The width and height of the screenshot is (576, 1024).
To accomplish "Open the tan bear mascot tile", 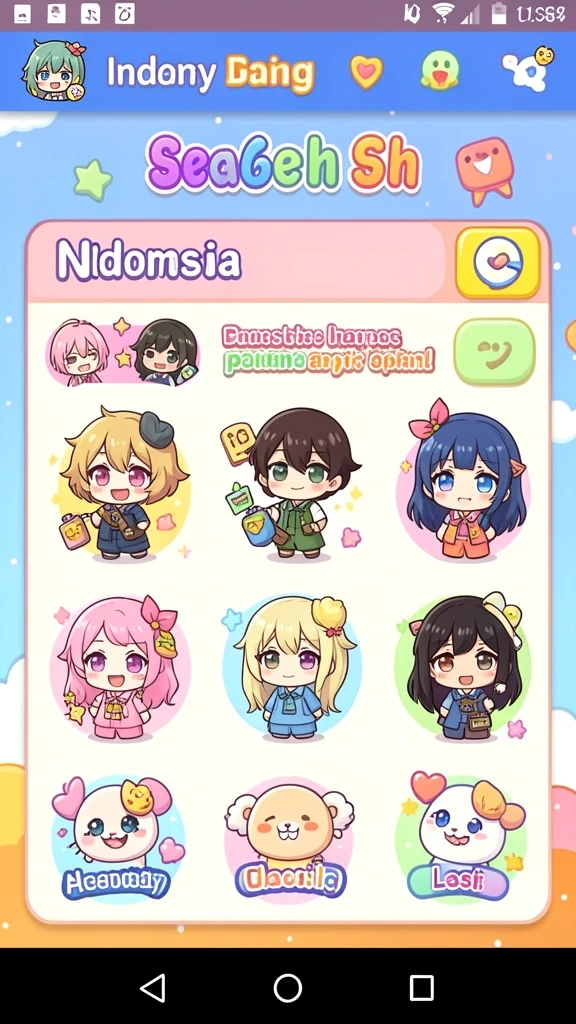I will pos(289,838).
